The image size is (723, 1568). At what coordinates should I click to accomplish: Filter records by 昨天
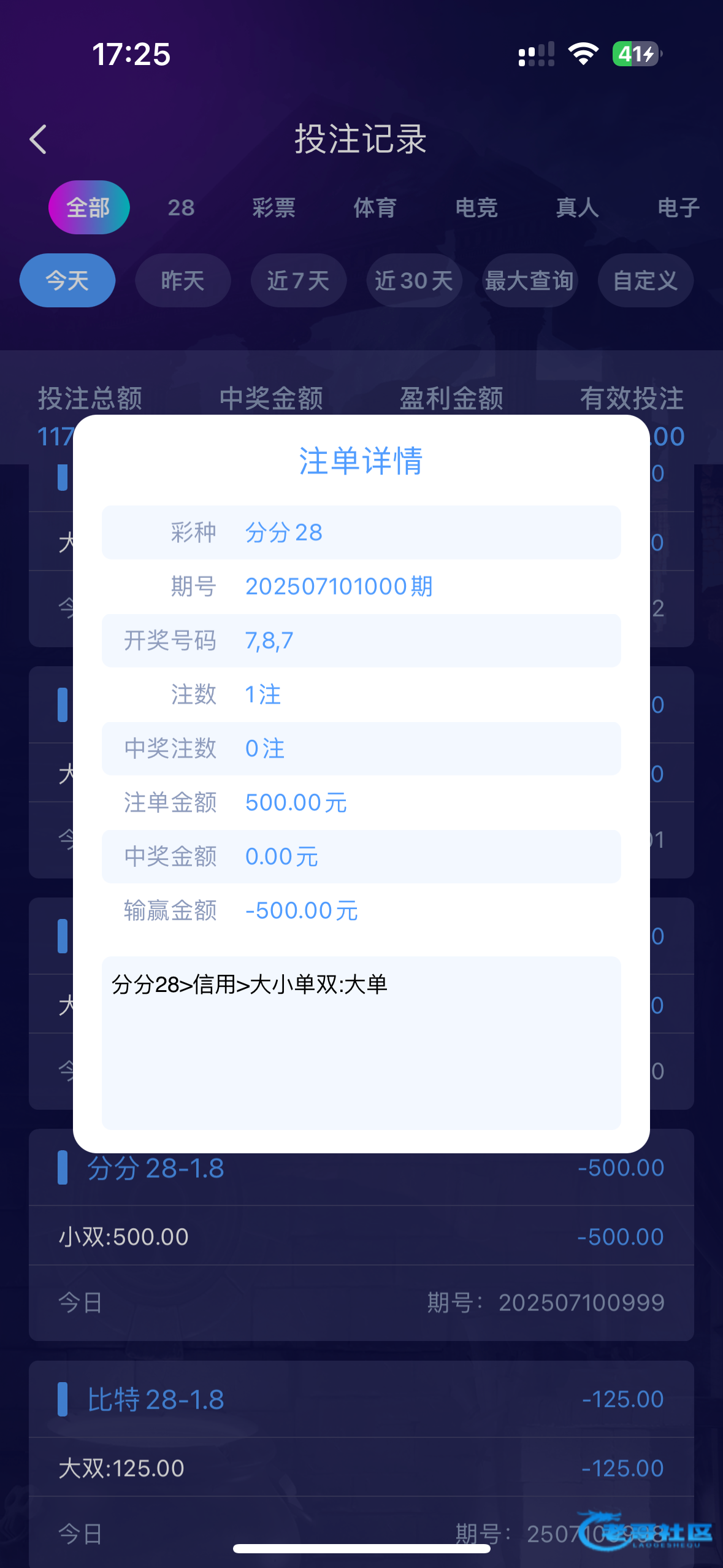tap(183, 280)
